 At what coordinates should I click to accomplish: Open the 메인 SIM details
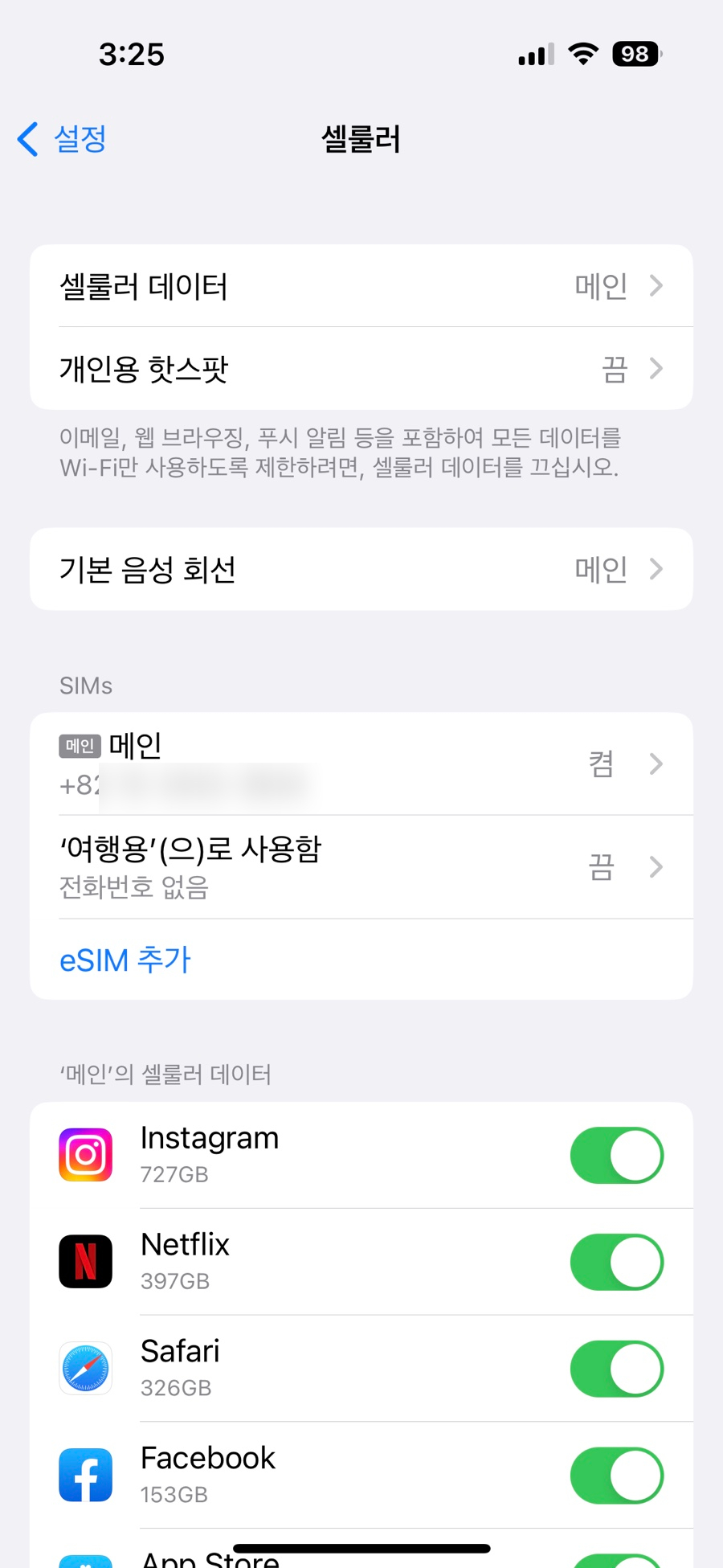tap(361, 764)
